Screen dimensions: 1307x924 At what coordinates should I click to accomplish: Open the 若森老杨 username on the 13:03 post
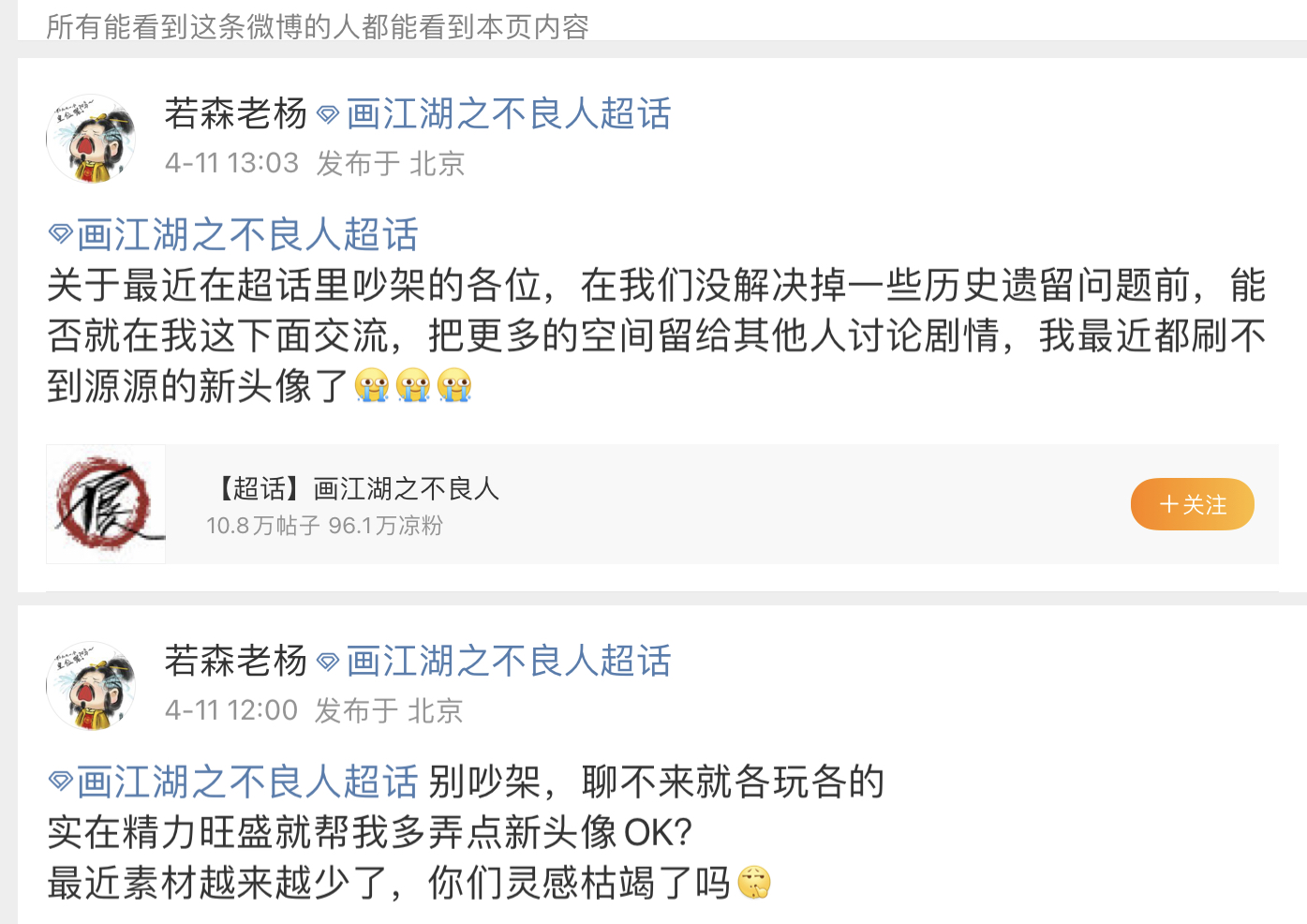pyautogui.click(x=236, y=114)
